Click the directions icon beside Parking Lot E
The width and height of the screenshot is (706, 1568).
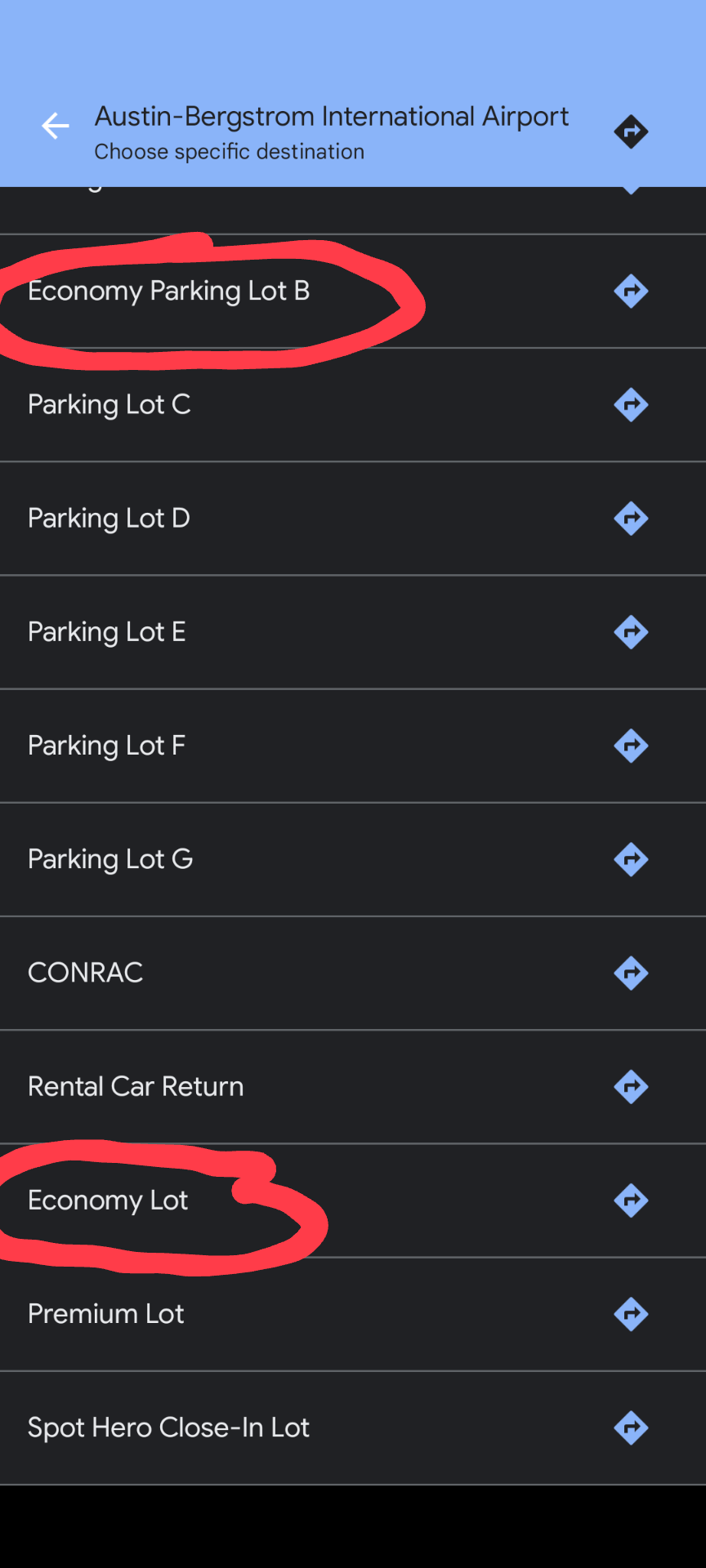click(631, 632)
